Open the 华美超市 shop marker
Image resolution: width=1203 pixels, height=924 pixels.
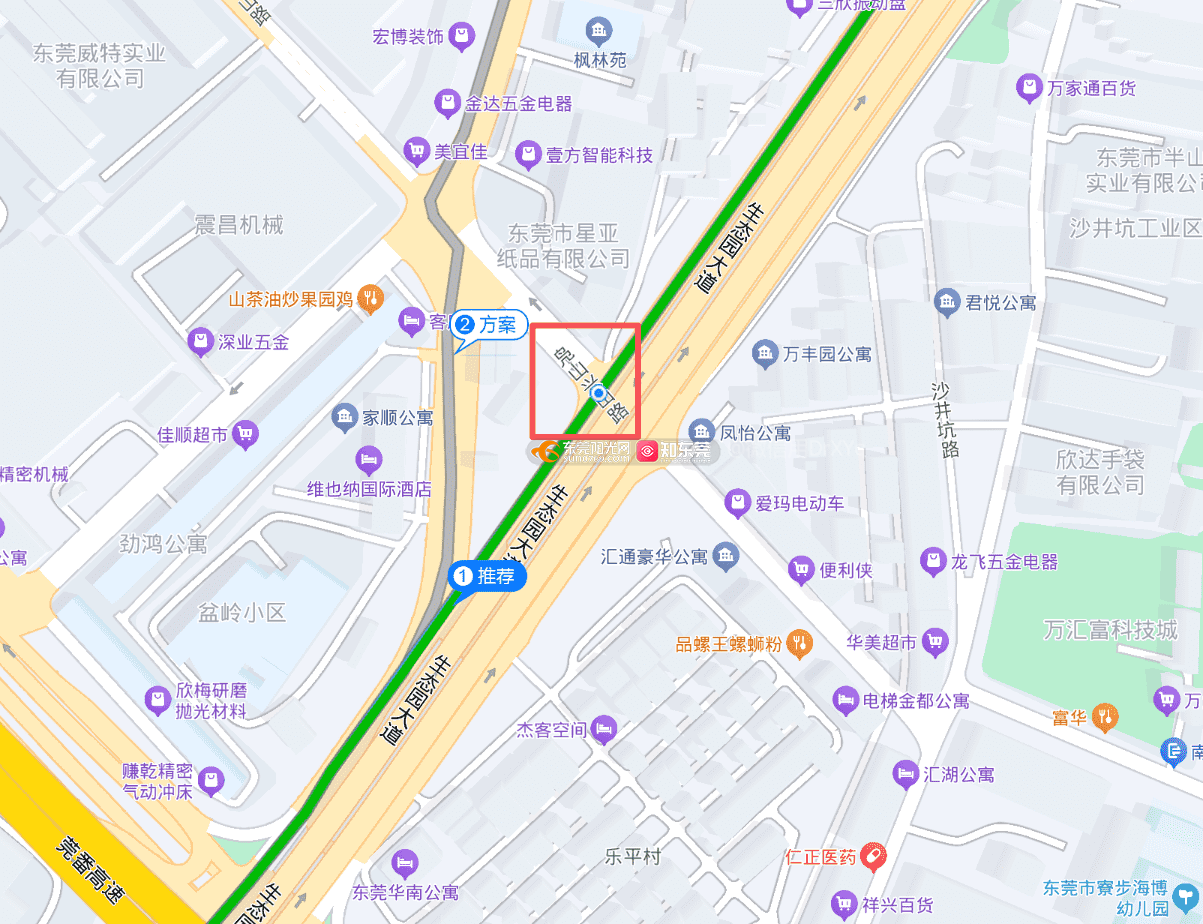[934, 642]
